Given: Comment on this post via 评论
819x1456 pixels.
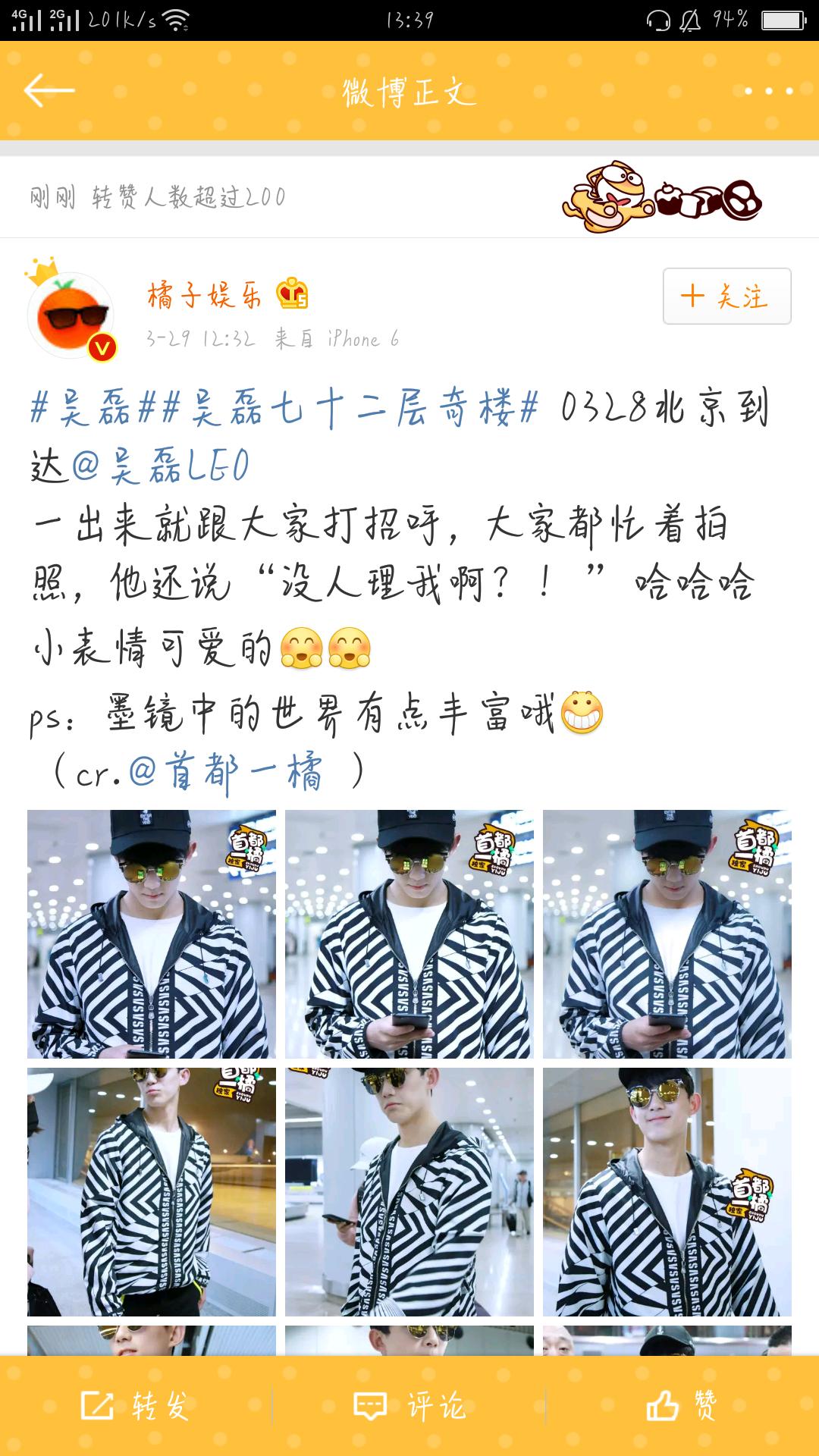Looking at the screenshot, I should pos(409,1406).
